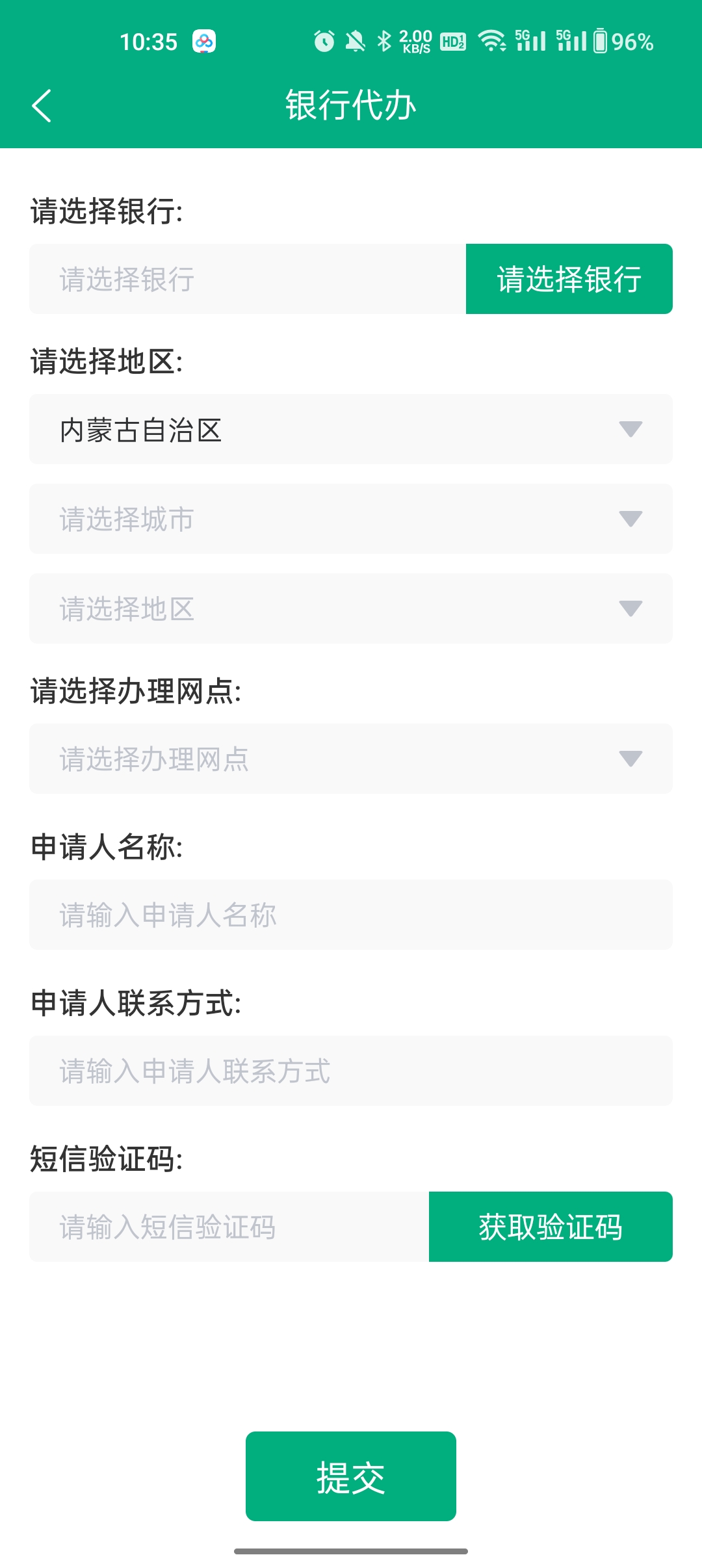Open the 请选择办理网点 branch dropdown
Viewport: 702px width, 1568px height.
tap(351, 759)
